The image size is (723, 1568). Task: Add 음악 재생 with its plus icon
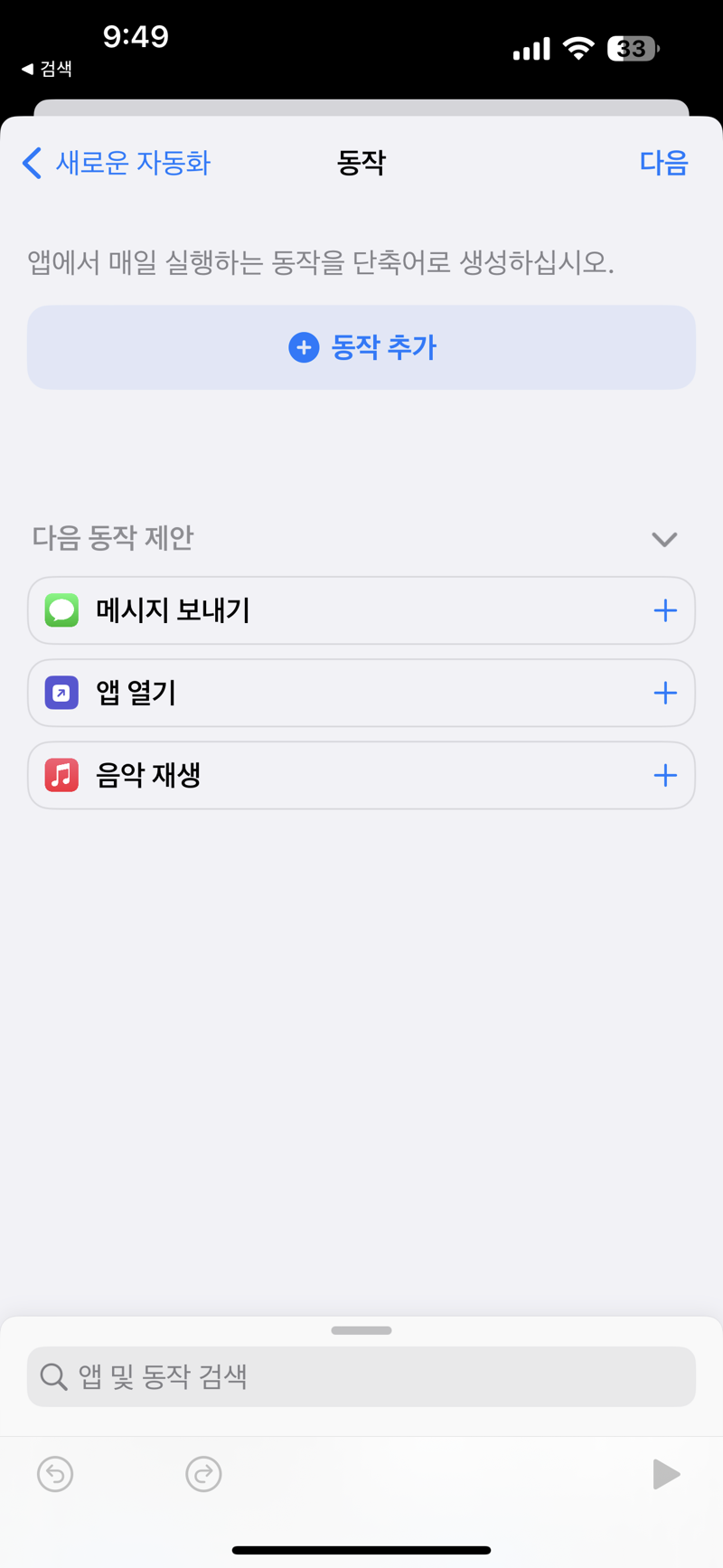click(665, 775)
